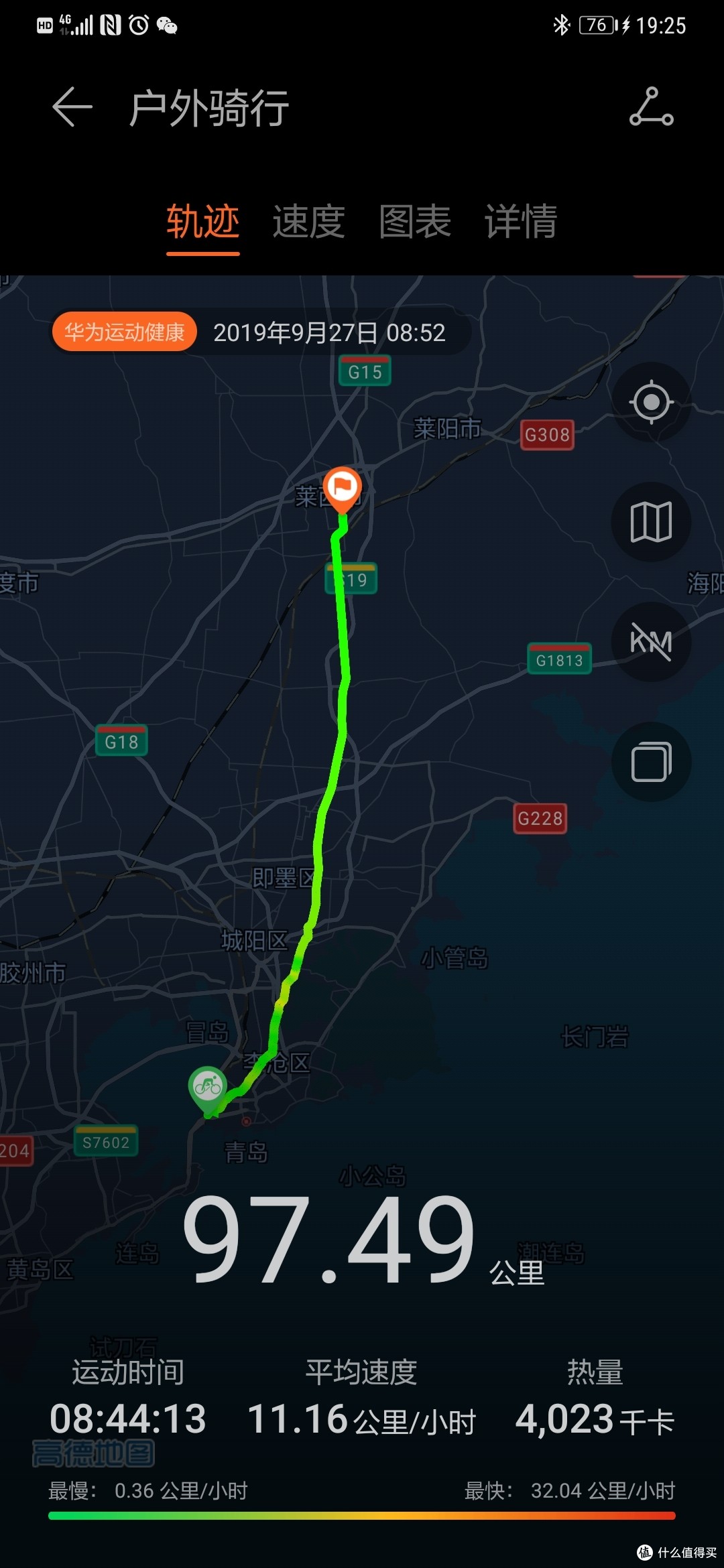
Task: Tap the stacked squares layer button
Action: [651, 762]
